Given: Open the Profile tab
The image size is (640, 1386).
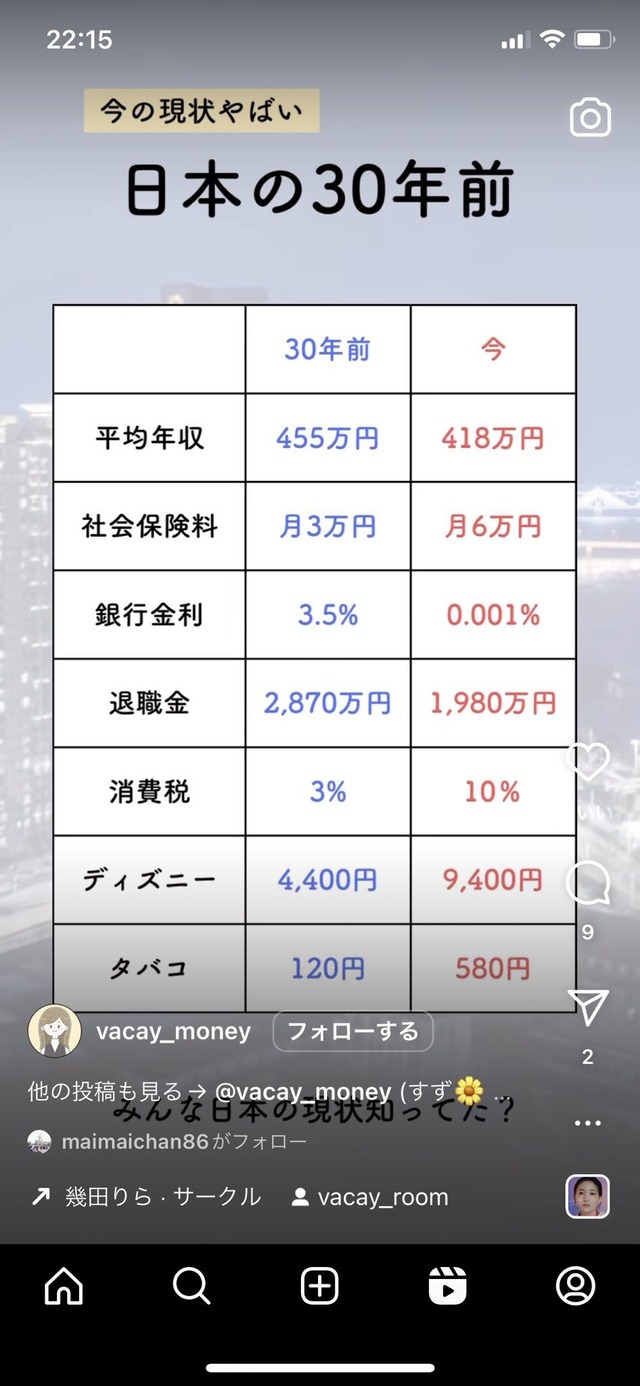Looking at the screenshot, I should coord(576,1286).
